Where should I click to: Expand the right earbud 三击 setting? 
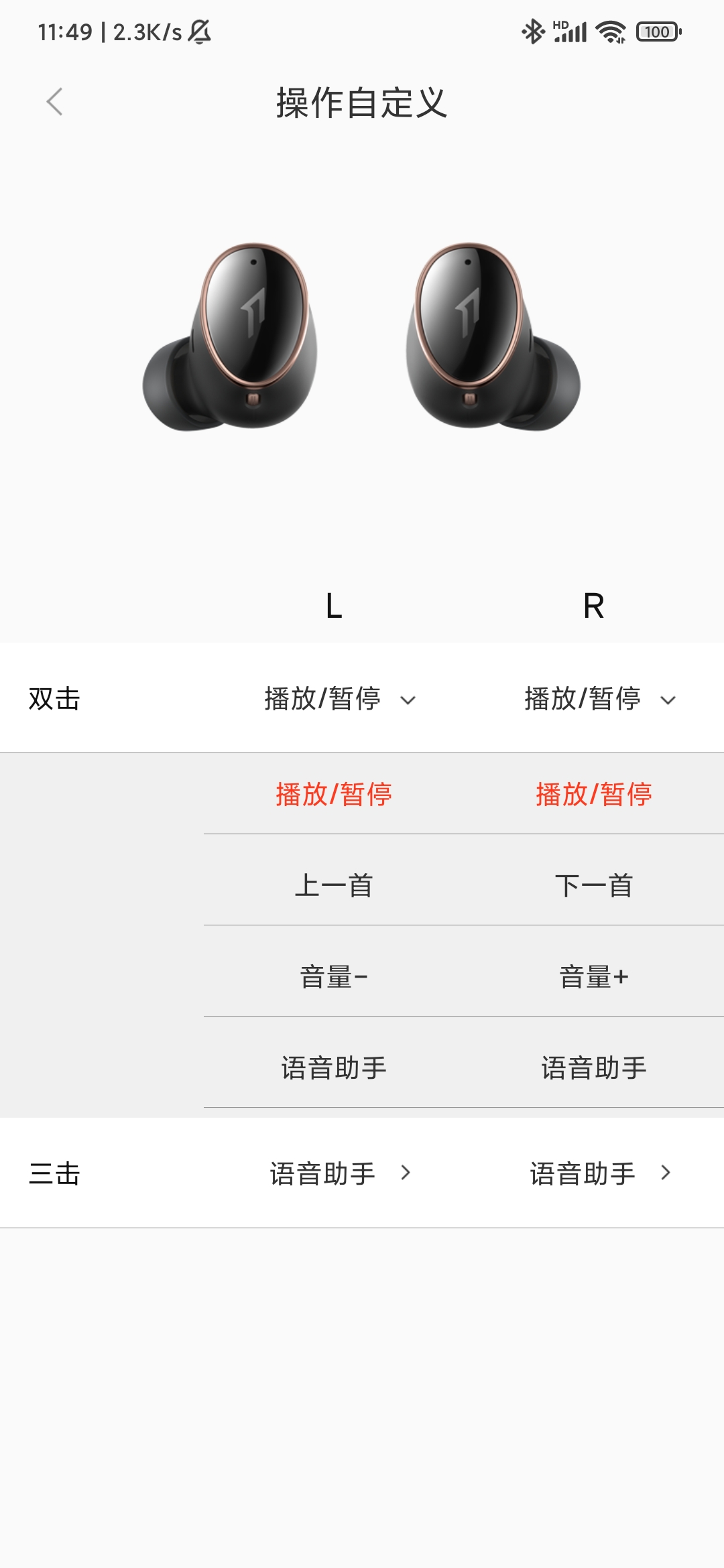[600, 1173]
